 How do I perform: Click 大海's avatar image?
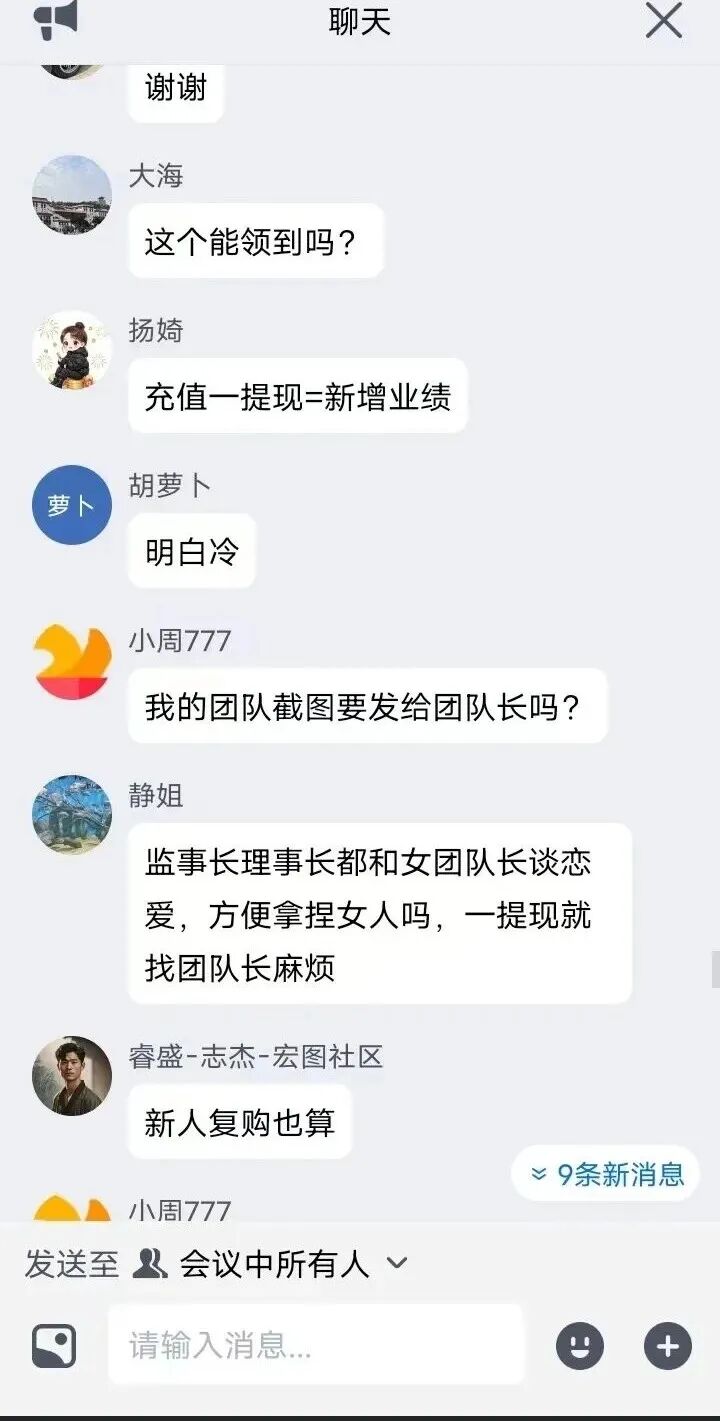tap(71, 196)
